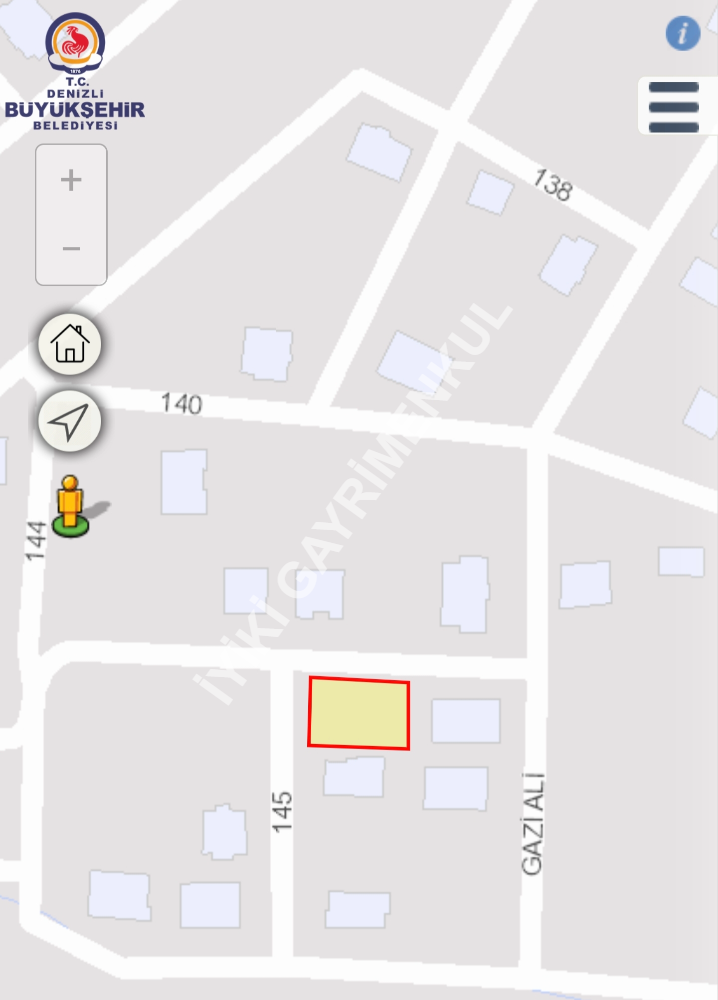Select the highlighted yellow parcel
This screenshot has width=718, height=1000.
coord(358,713)
